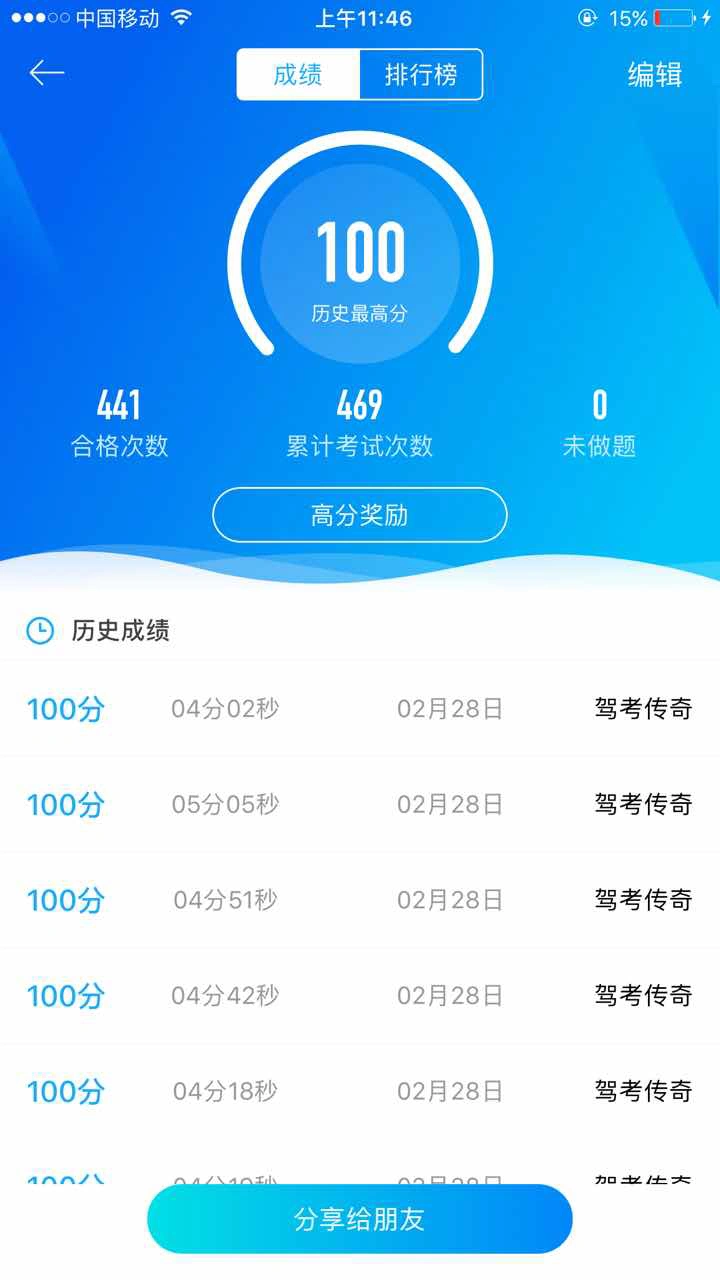Image resolution: width=720 pixels, height=1280 pixels.
Task: Tap 编辑 to edit records
Action: [654, 75]
